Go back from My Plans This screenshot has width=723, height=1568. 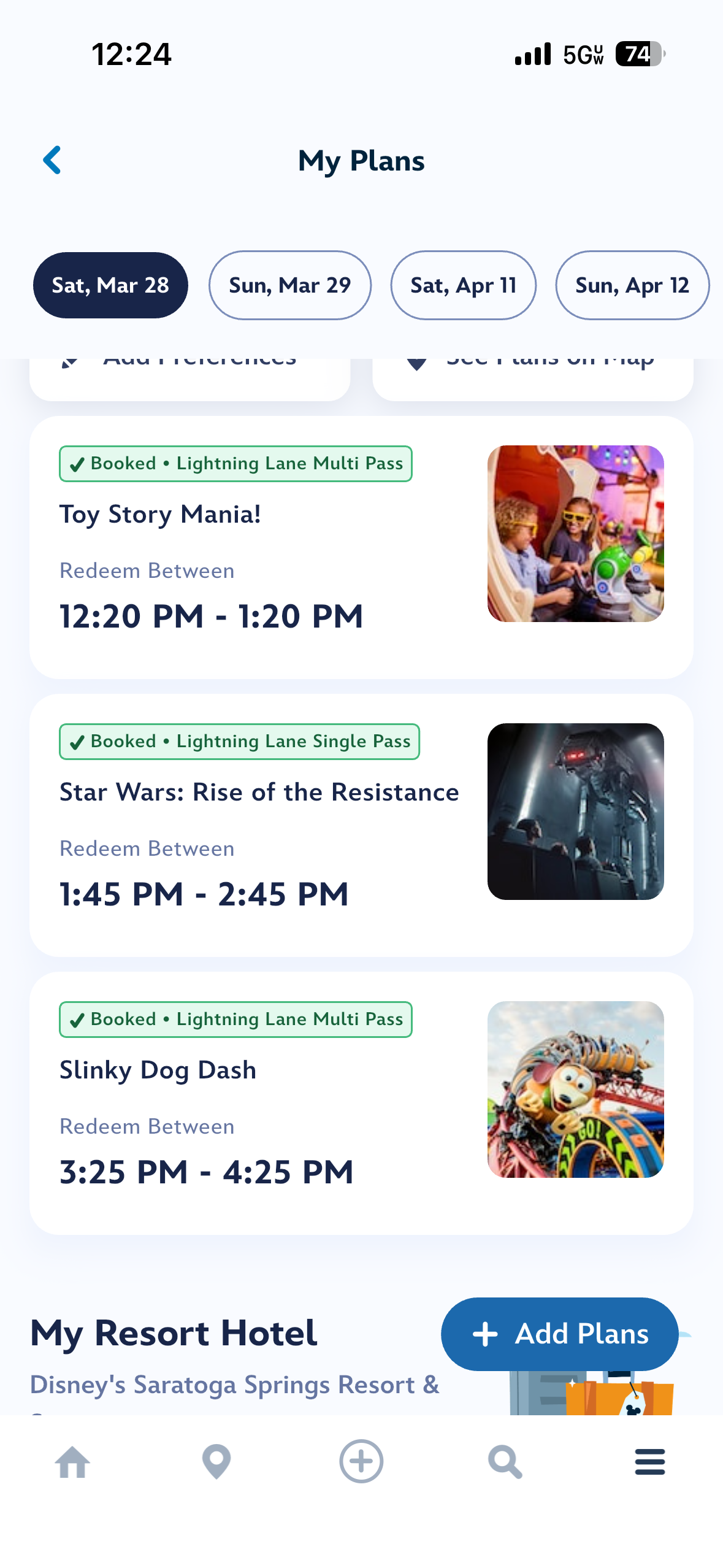point(53,161)
